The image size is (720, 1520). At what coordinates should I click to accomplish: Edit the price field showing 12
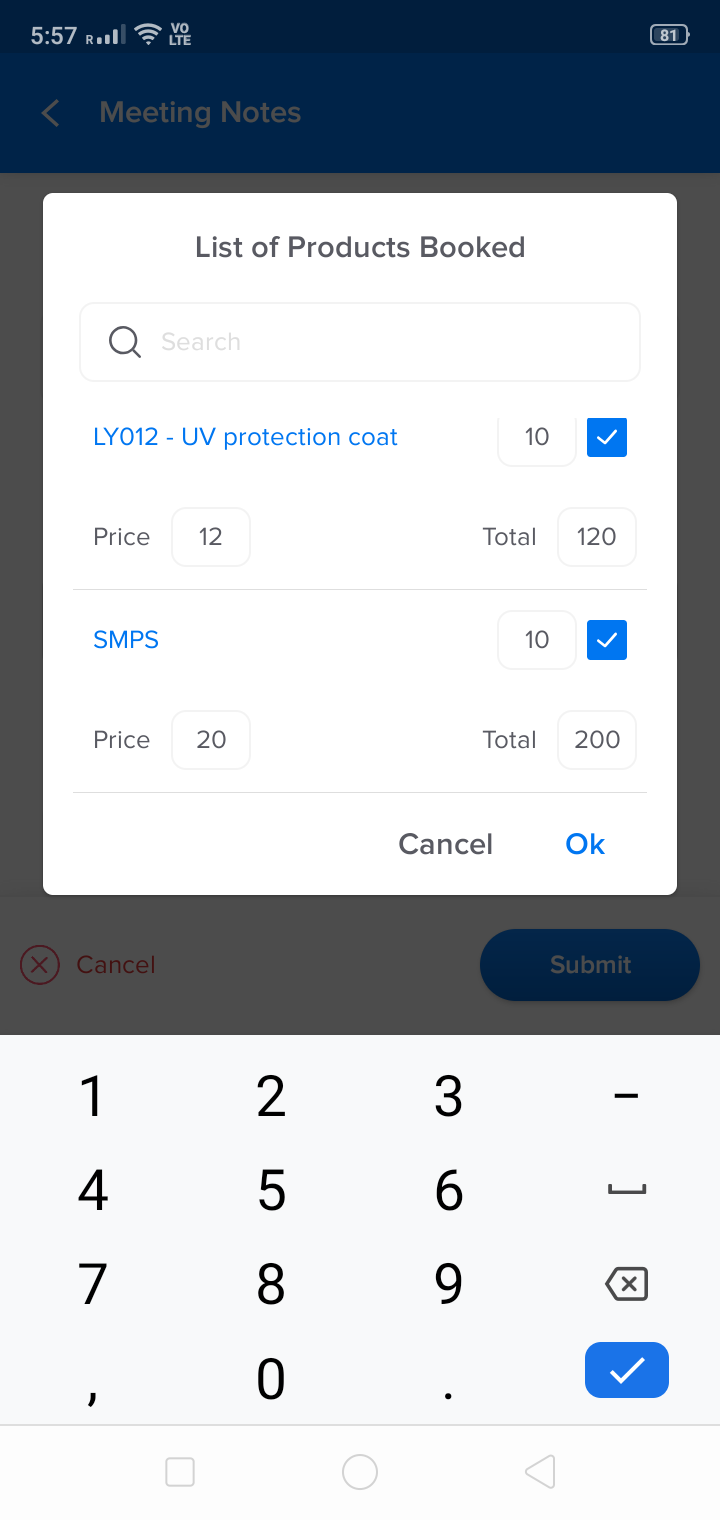click(x=211, y=537)
